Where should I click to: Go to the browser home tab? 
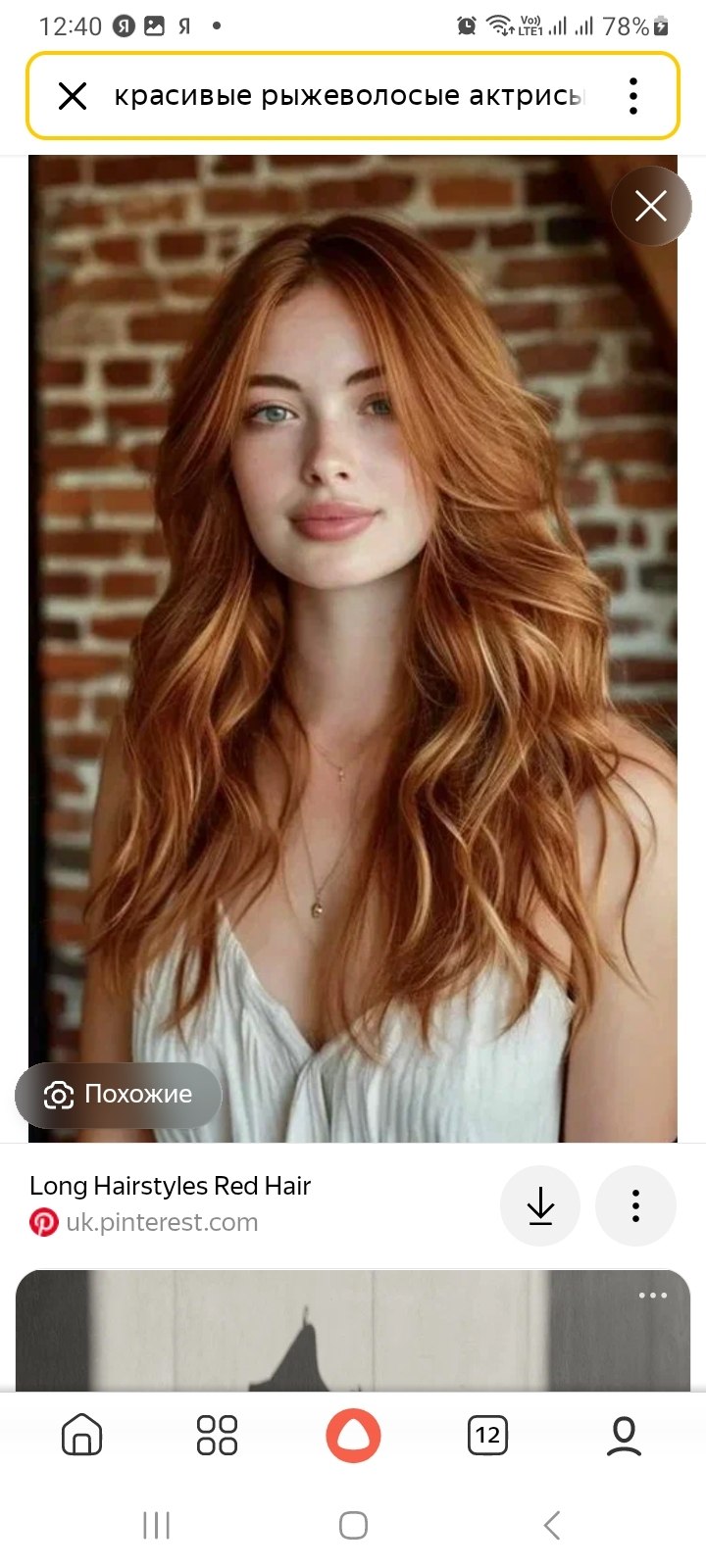81,1436
